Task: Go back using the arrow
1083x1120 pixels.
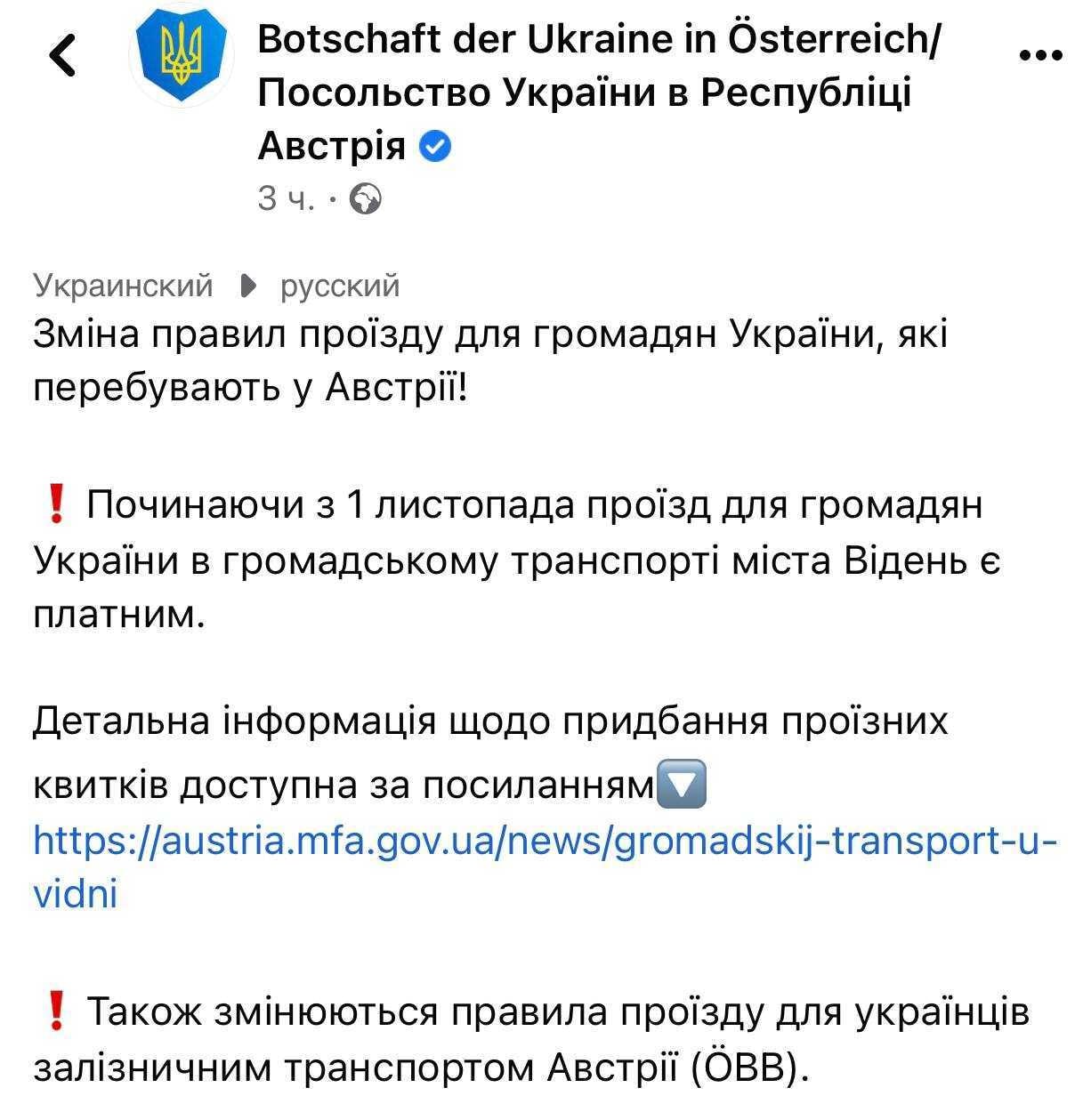Action: tap(63, 56)
